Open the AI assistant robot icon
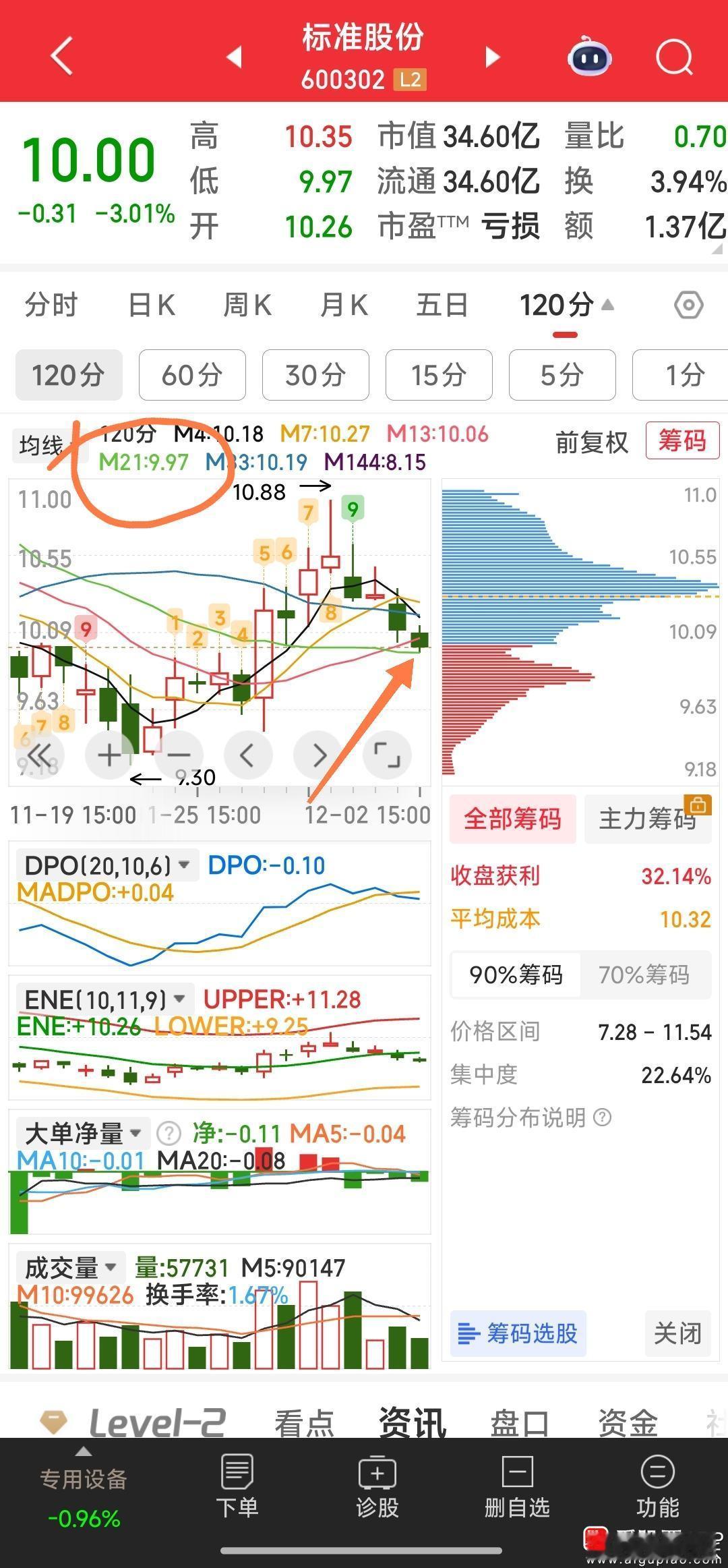Screen dimensions: 728x1568 [x=588, y=57]
